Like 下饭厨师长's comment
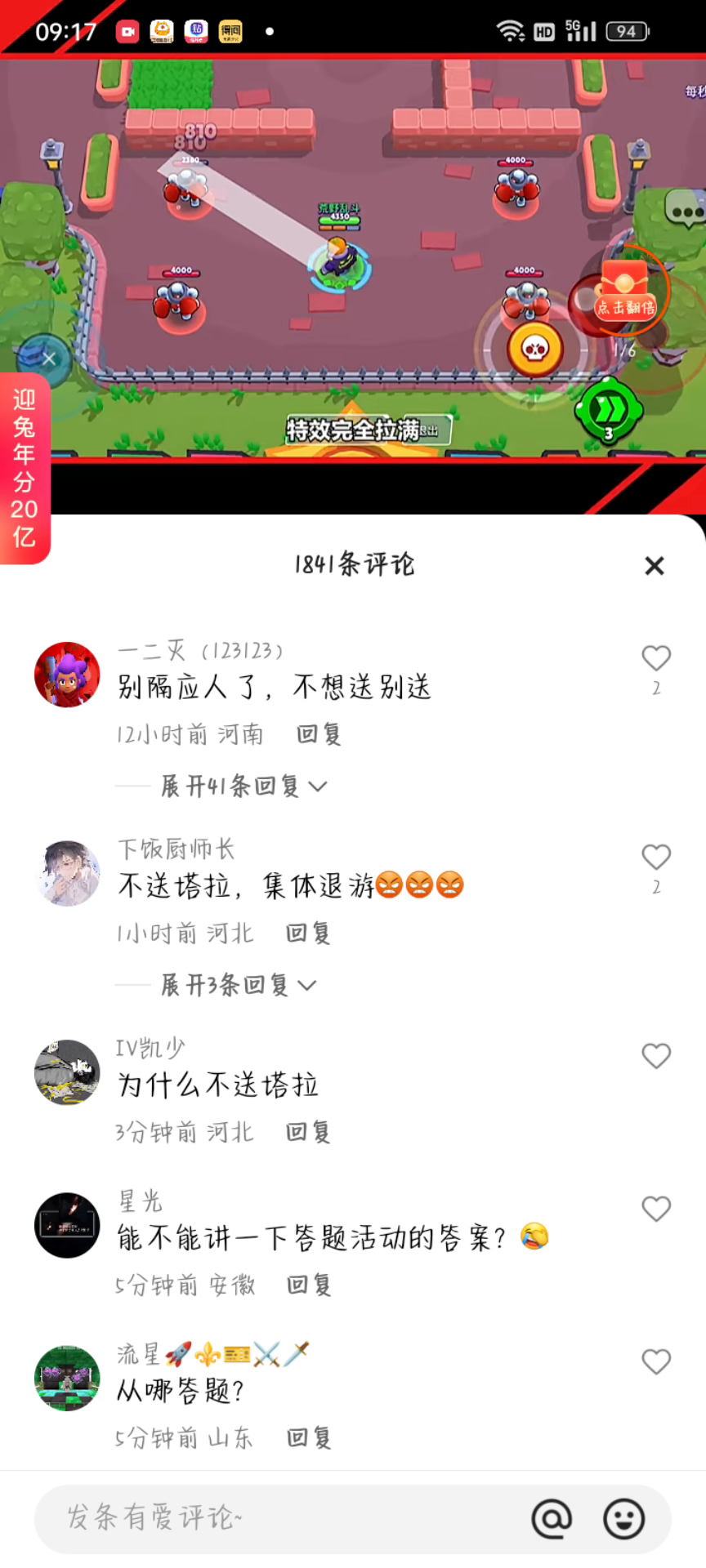Viewport: 706px width, 1568px height. 656,857
